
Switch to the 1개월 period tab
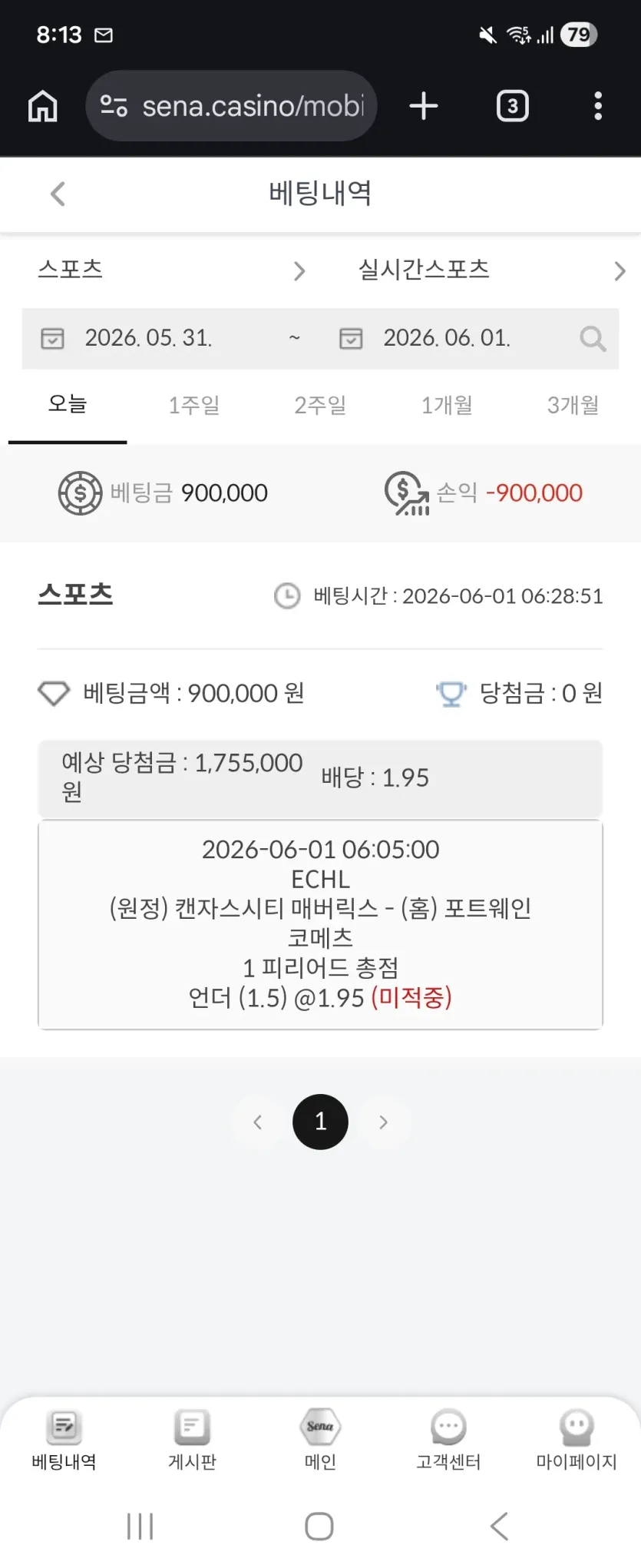click(447, 406)
